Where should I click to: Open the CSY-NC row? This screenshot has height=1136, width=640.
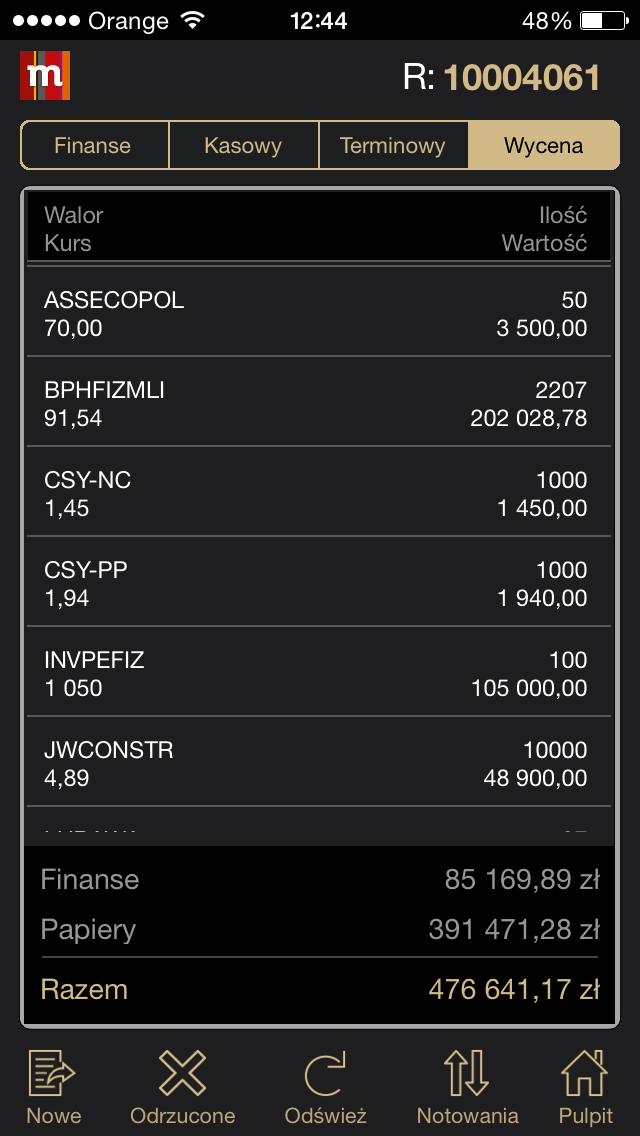click(318, 494)
